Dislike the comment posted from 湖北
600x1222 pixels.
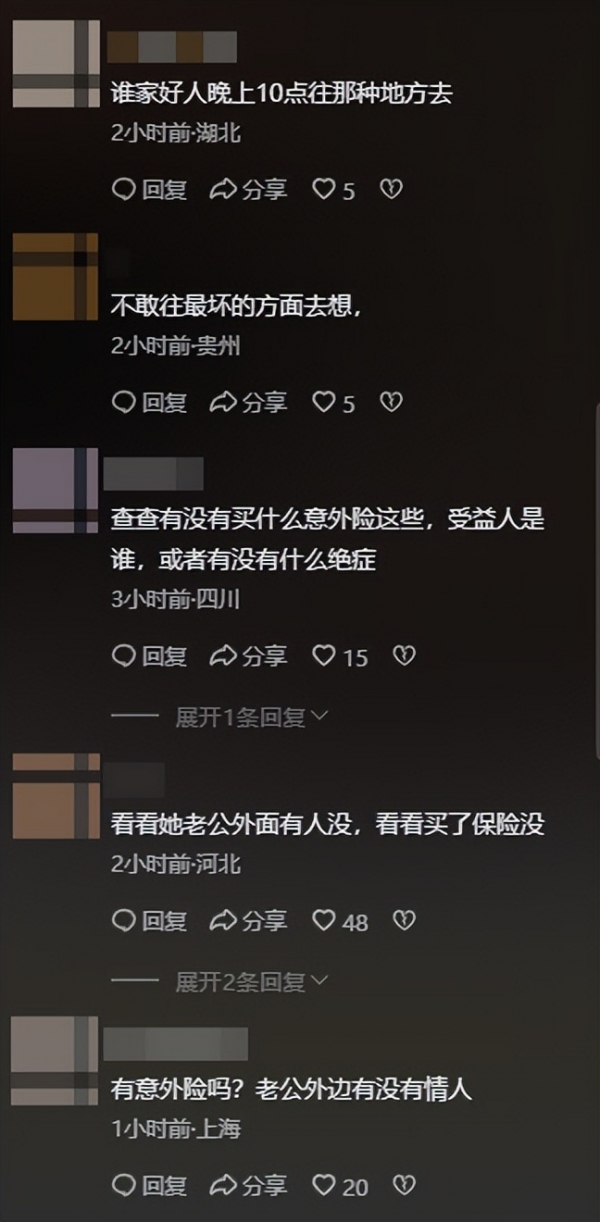tap(391, 189)
